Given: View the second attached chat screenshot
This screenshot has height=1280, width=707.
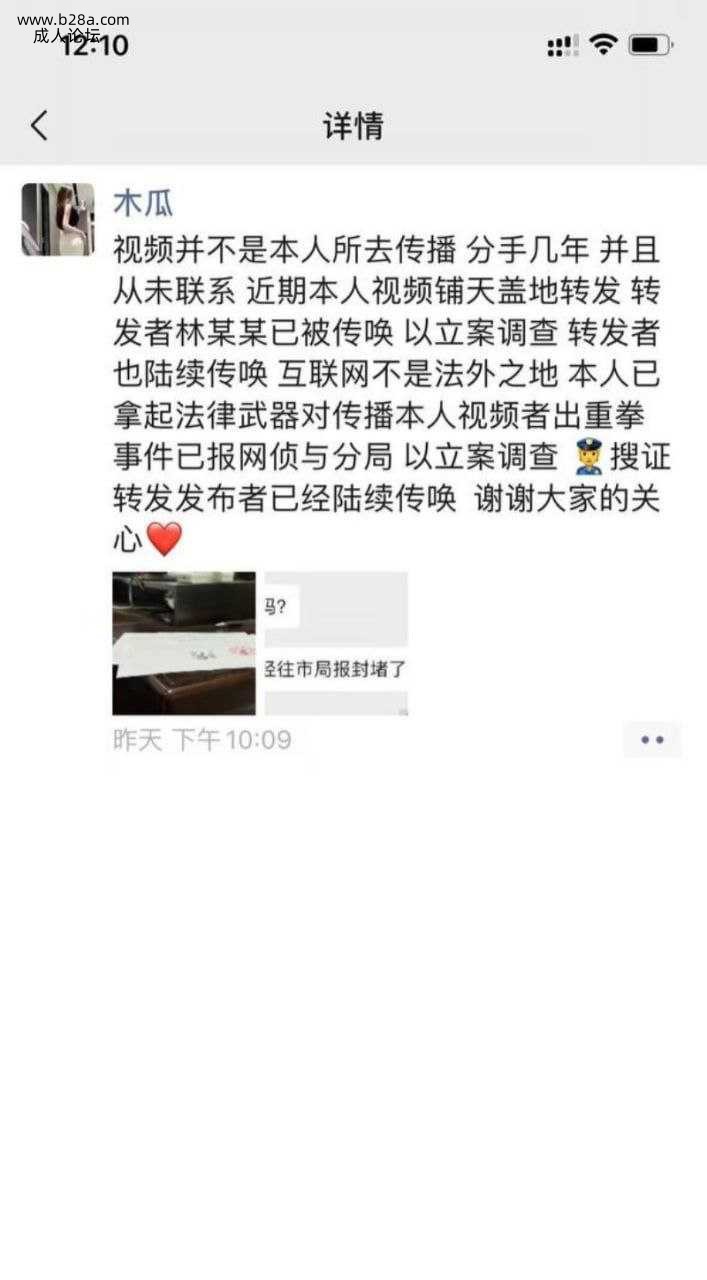Looking at the screenshot, I should 336,643.
